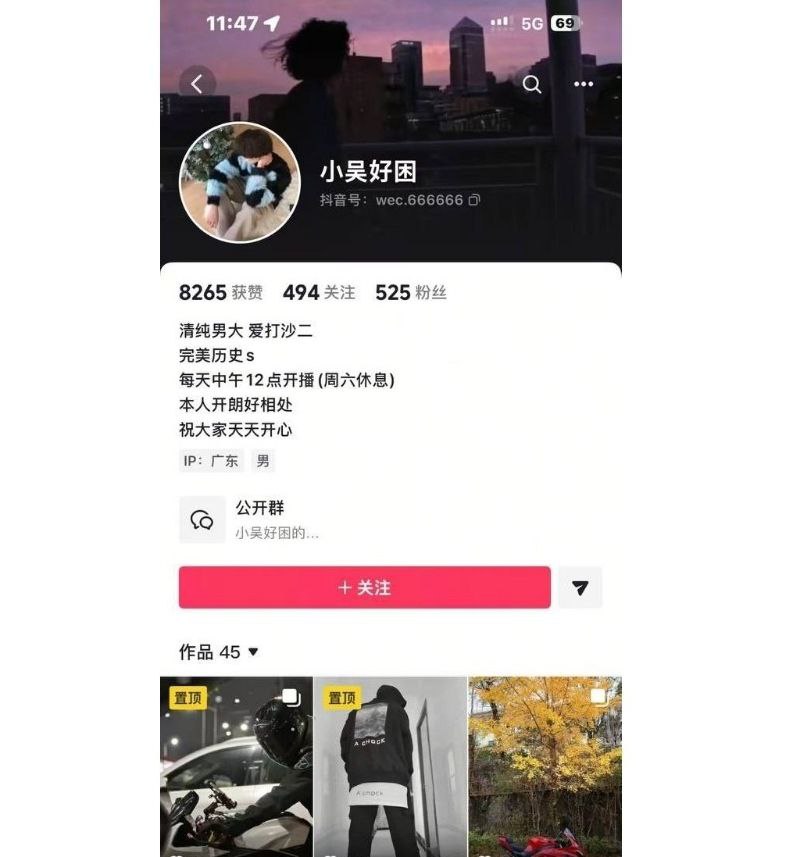Viewport: 791px width, 857px height.
Task: Open the yellow ginkgo tree post
Action: (545, 766)
